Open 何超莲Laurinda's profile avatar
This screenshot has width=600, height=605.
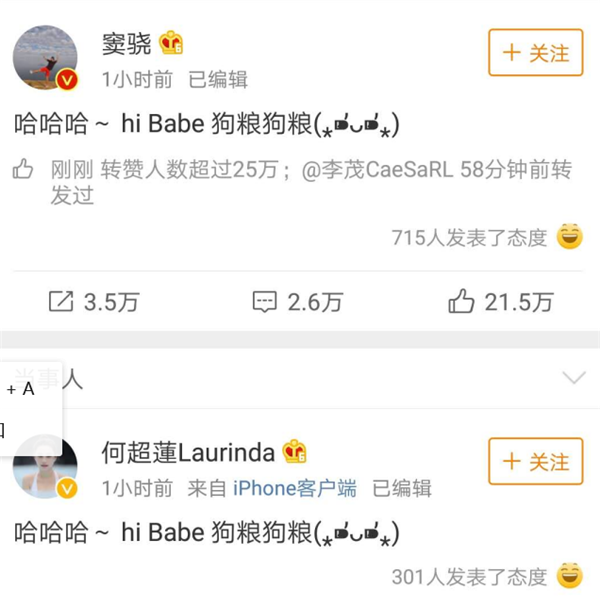click(x=45, y=465)
